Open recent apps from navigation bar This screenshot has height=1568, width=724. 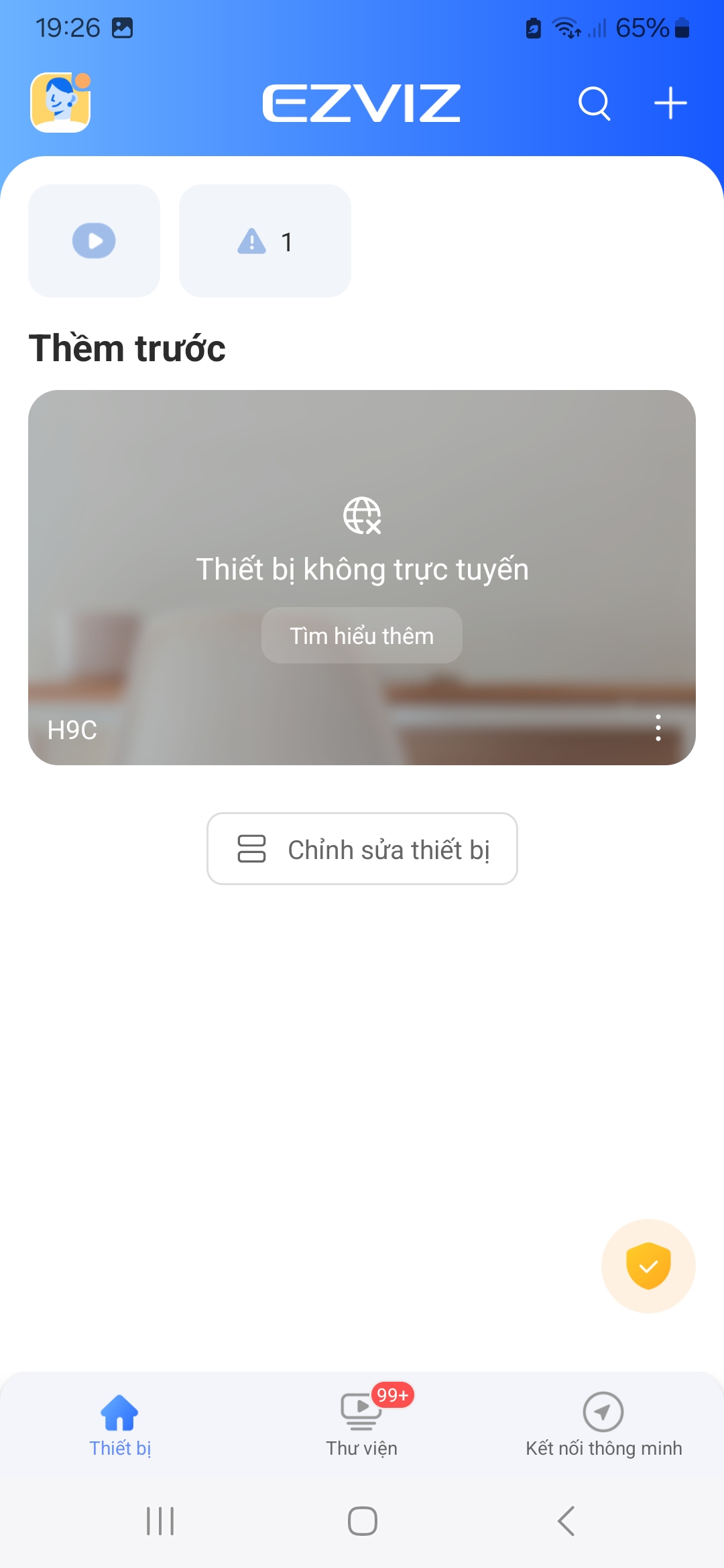[160, 1521]
